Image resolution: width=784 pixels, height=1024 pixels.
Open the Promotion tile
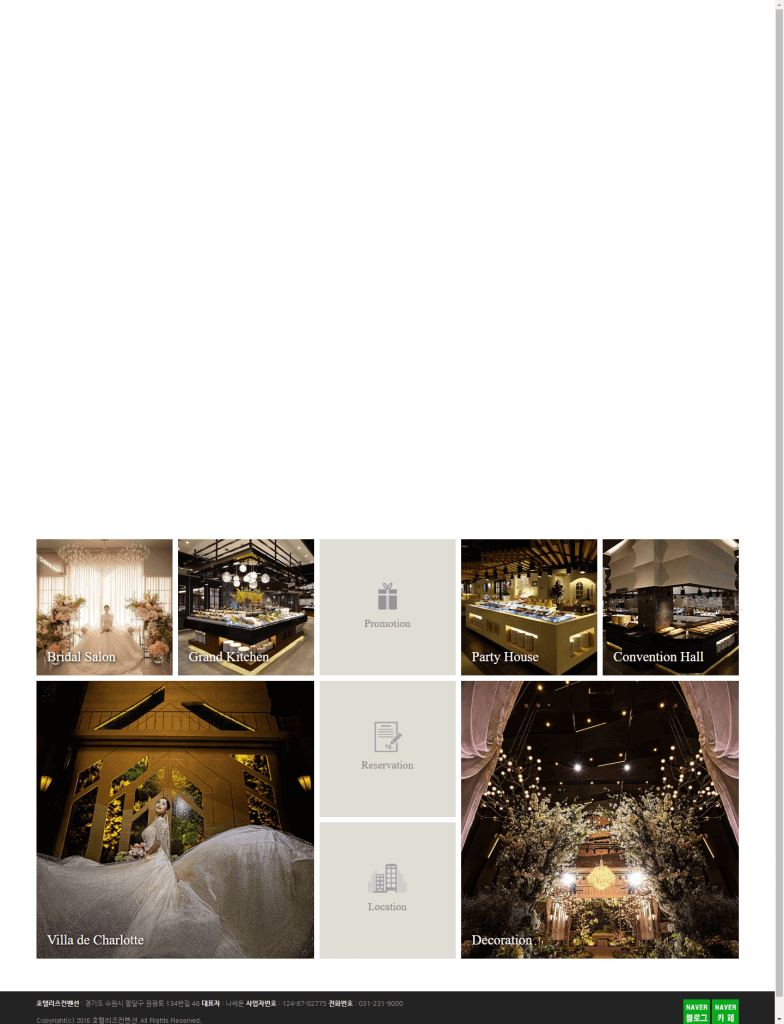(x=387, y=607)
